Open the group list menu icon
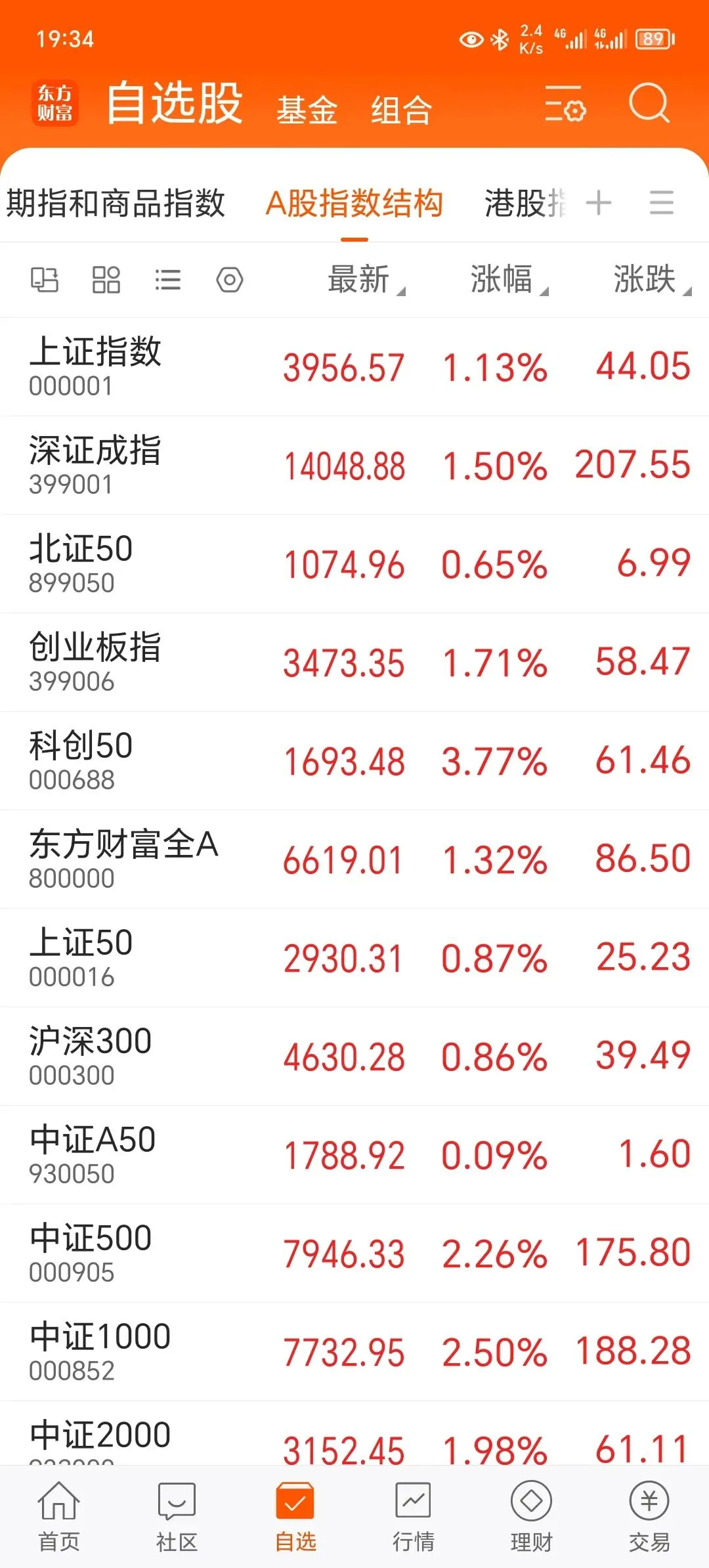Image resolution: width=709 pixels, height=1568 pixels. (x=661, y=202)
